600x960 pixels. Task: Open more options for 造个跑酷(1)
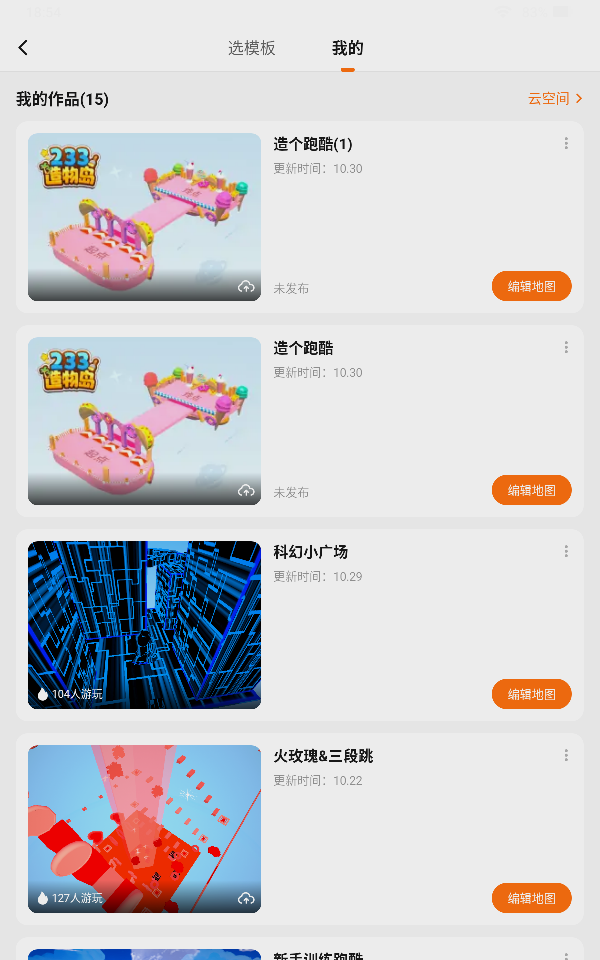tap(566, 143)
